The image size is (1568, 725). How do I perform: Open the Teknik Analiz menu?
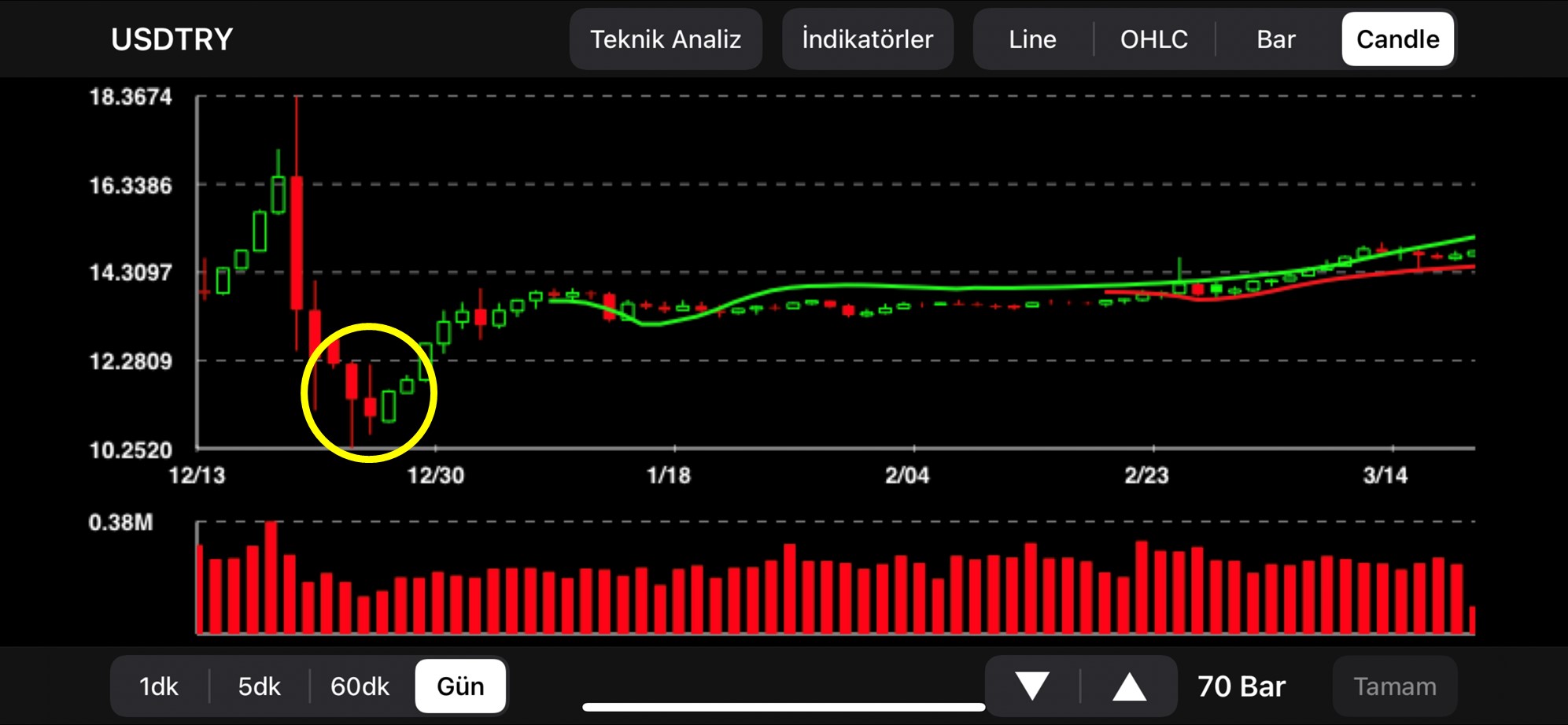coord(666,39)
